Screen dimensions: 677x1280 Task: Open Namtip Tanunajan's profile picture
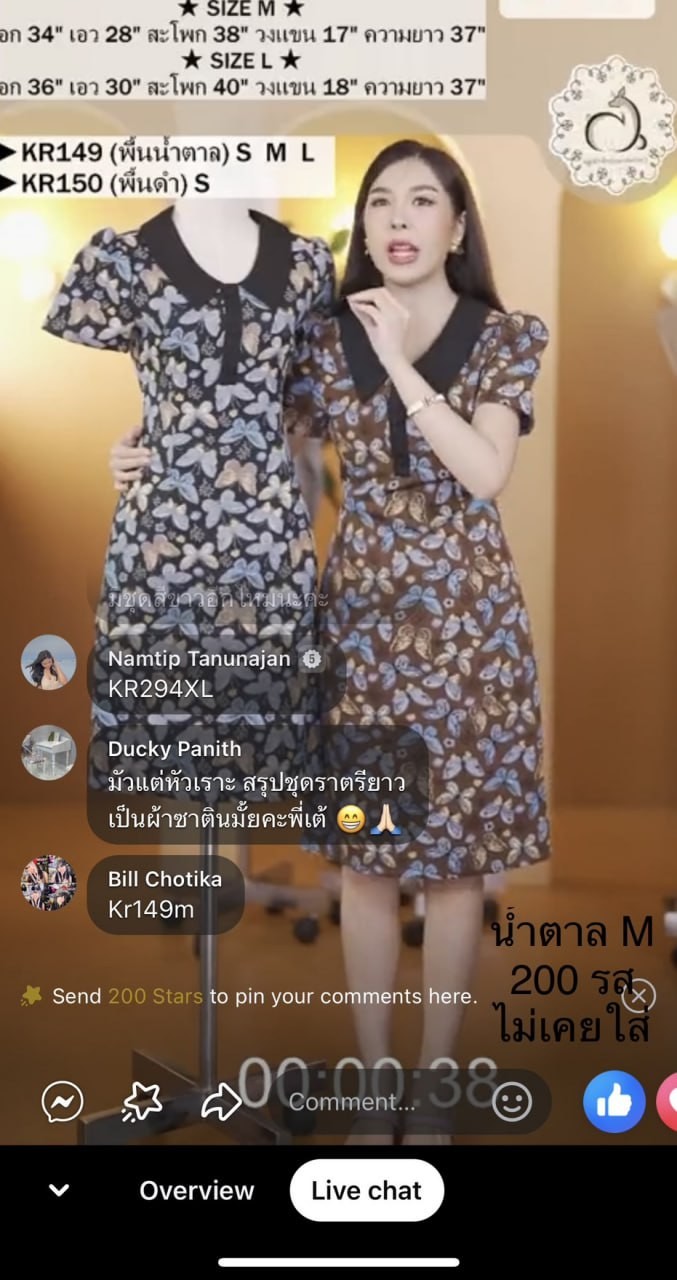point(48,662)
